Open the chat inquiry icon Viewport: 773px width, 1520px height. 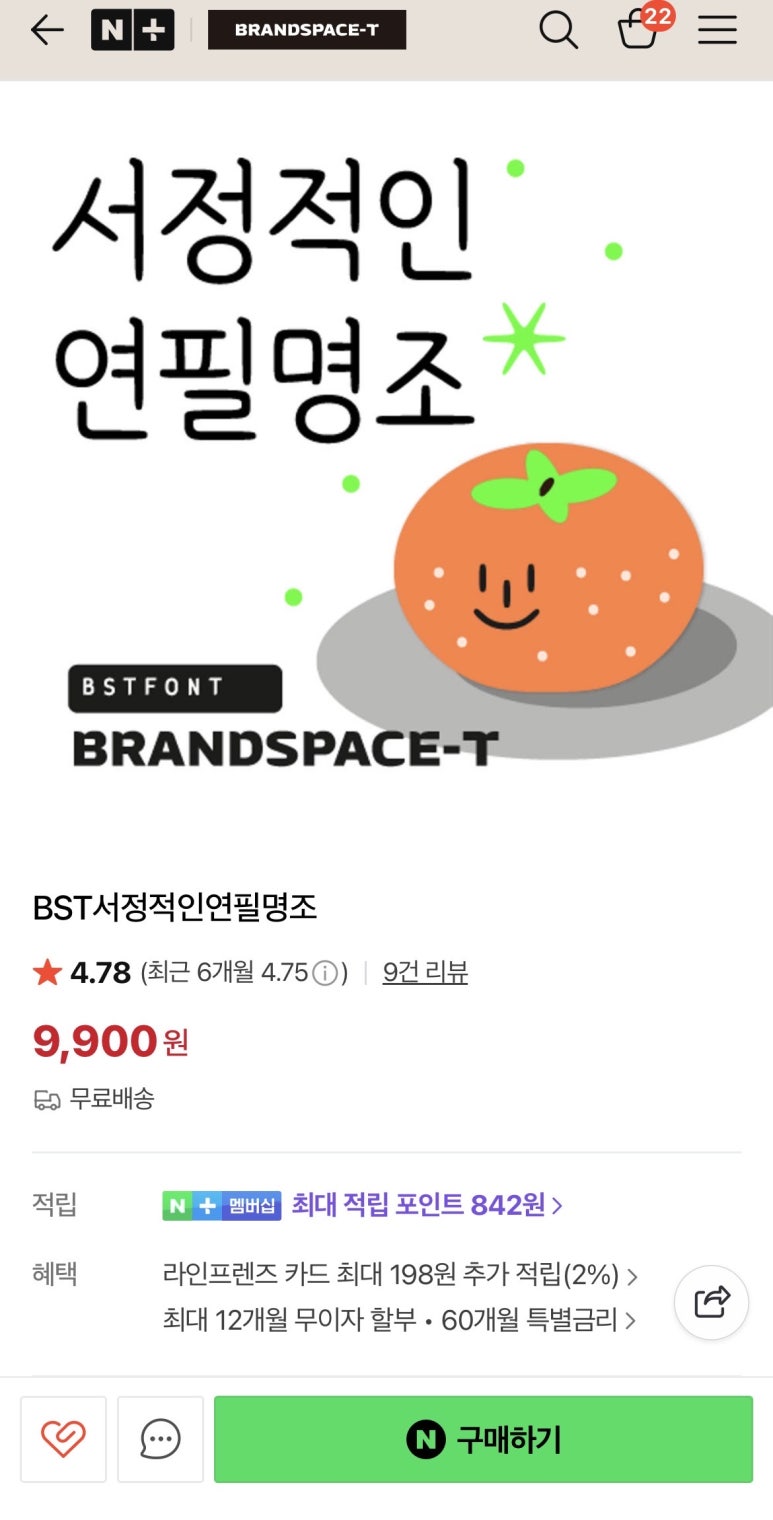coord(160,1440)
